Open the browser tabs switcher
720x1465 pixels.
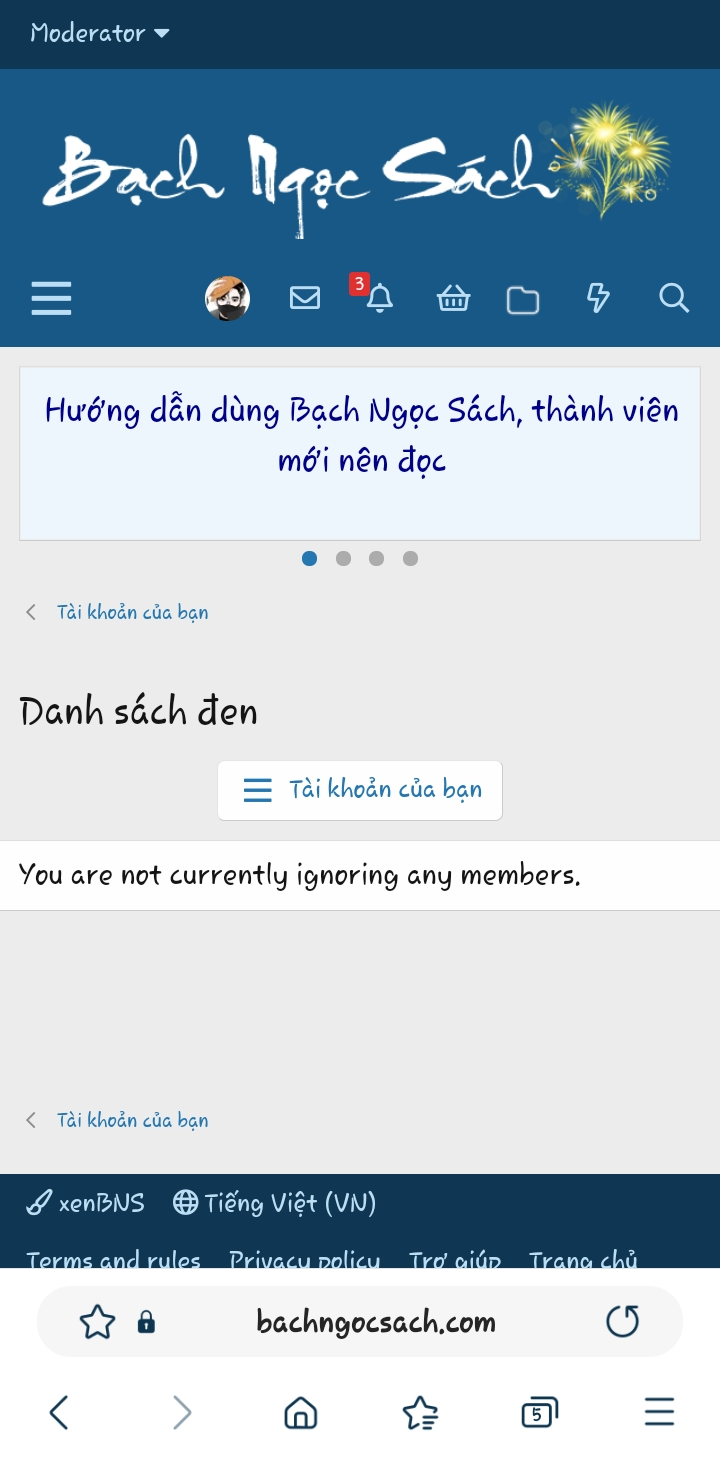pos(539,1413)
